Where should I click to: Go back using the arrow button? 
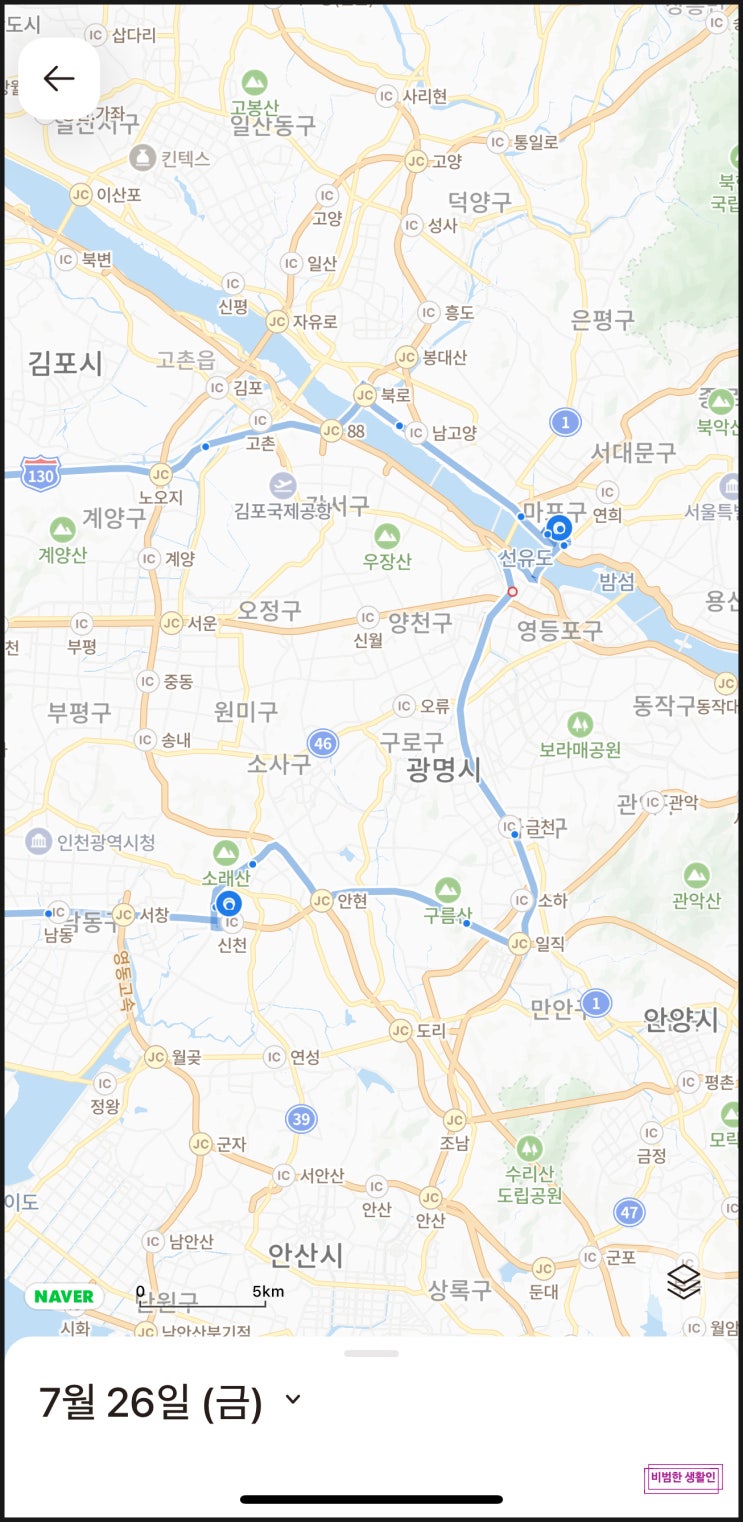point(59,78)
